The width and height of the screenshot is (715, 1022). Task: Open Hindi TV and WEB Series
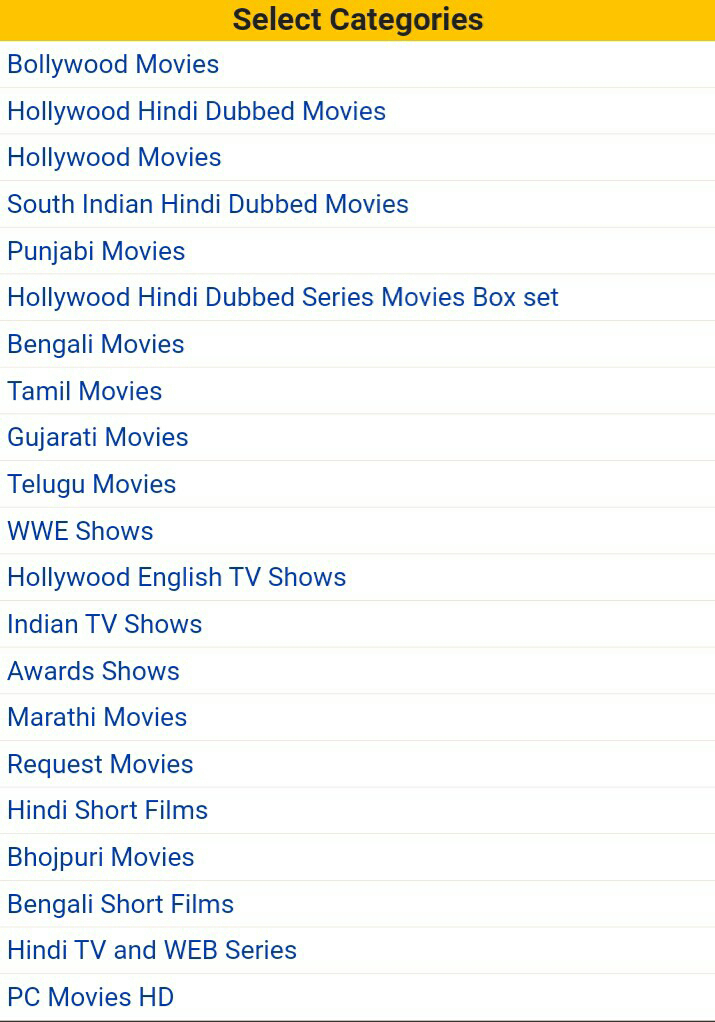pyautogui.click(x=152, y=951)
